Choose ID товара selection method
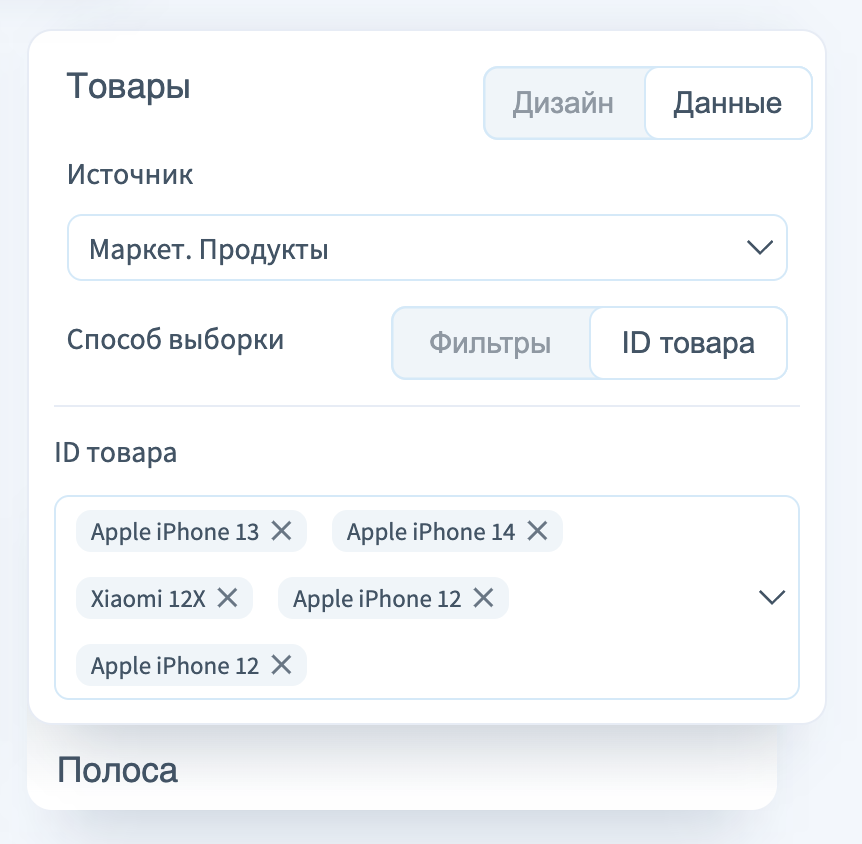Image resolution: width=862 pixels, height=844 pixels. (688, 343)
